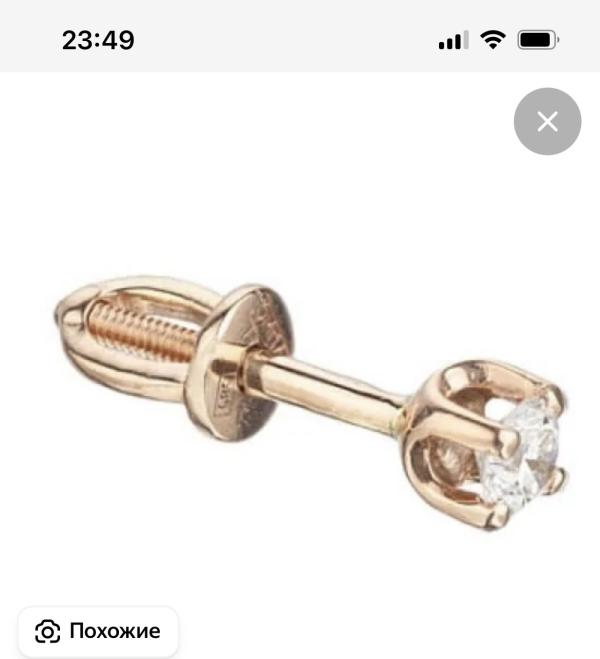Find similar items with Похожие
Image resolution: width=600 pixels, height=659 pixels.
point(98,631)
